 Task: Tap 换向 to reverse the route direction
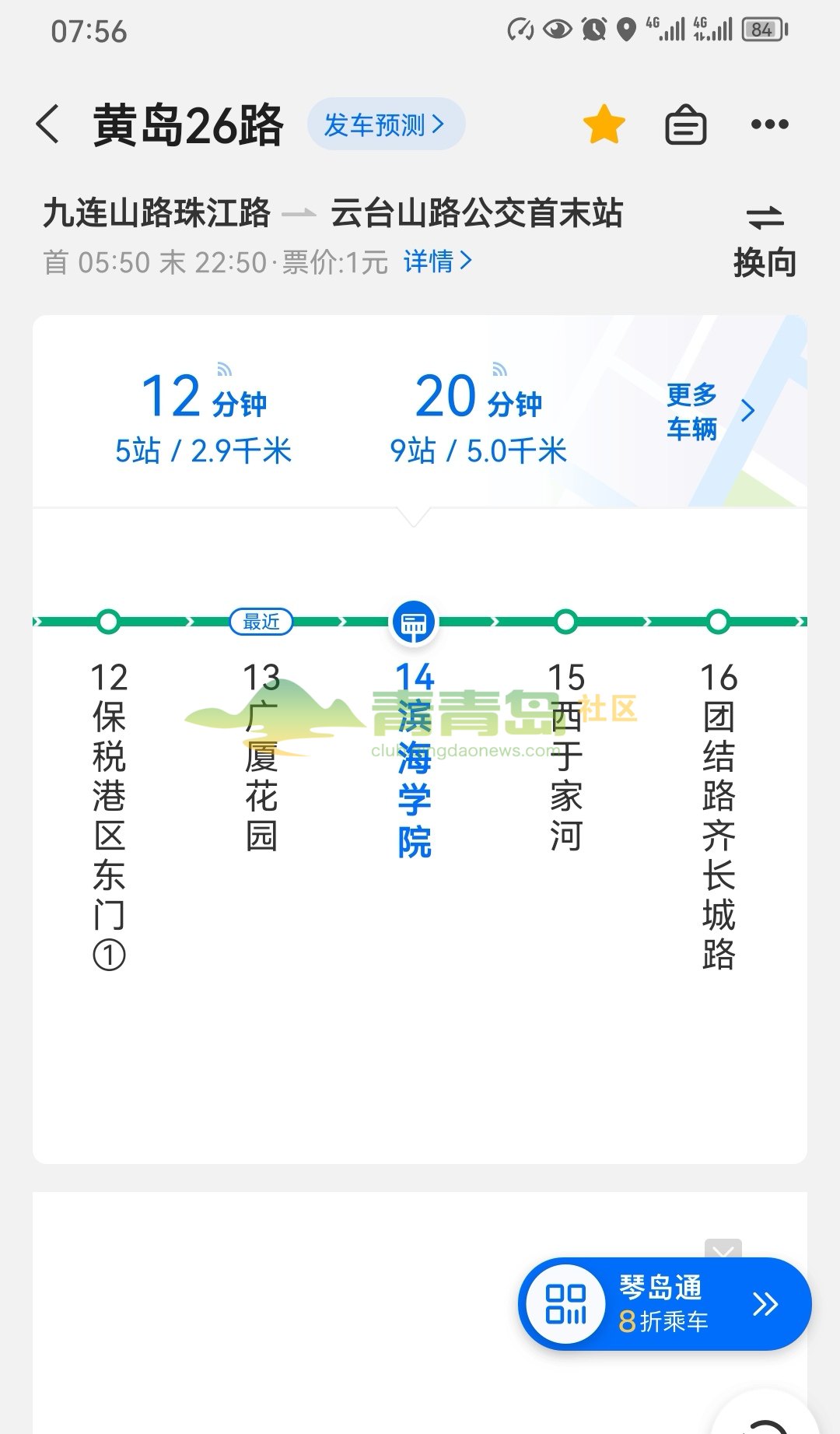pos(765,241)
